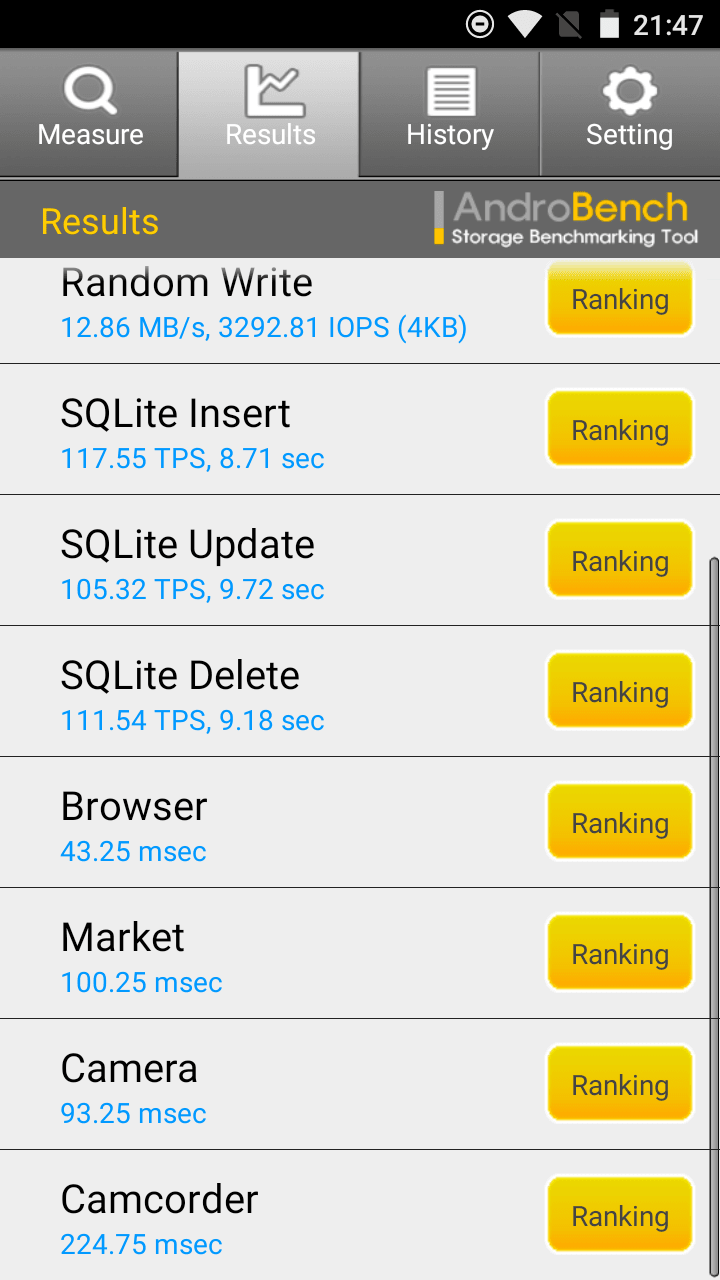The height and width of the screenshot is (1280, 720).
Task: Open Ranking for SQLite Update
Action: (x=620, y=560)
